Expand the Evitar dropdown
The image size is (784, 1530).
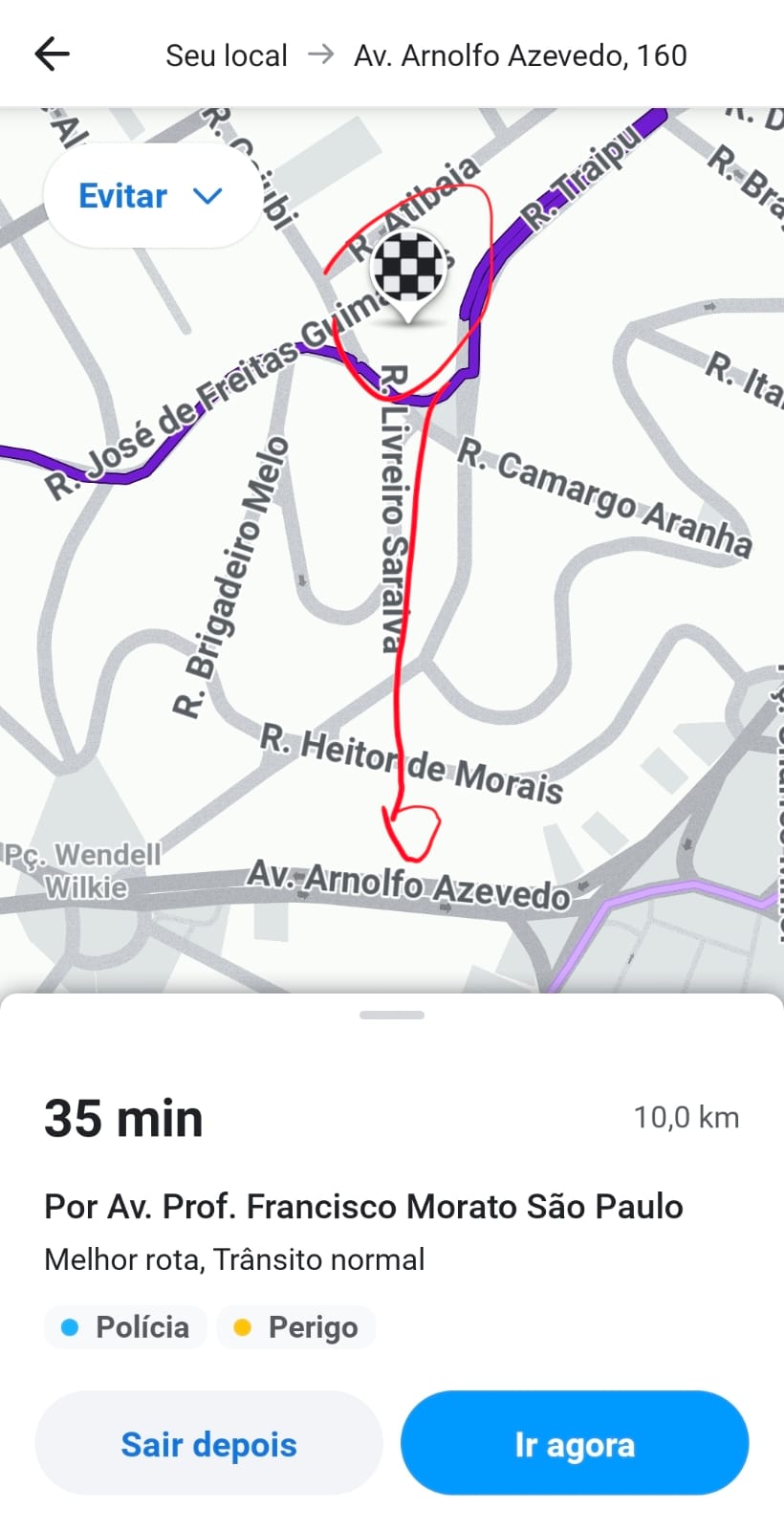pyautogui.click(x=151, y=196)
